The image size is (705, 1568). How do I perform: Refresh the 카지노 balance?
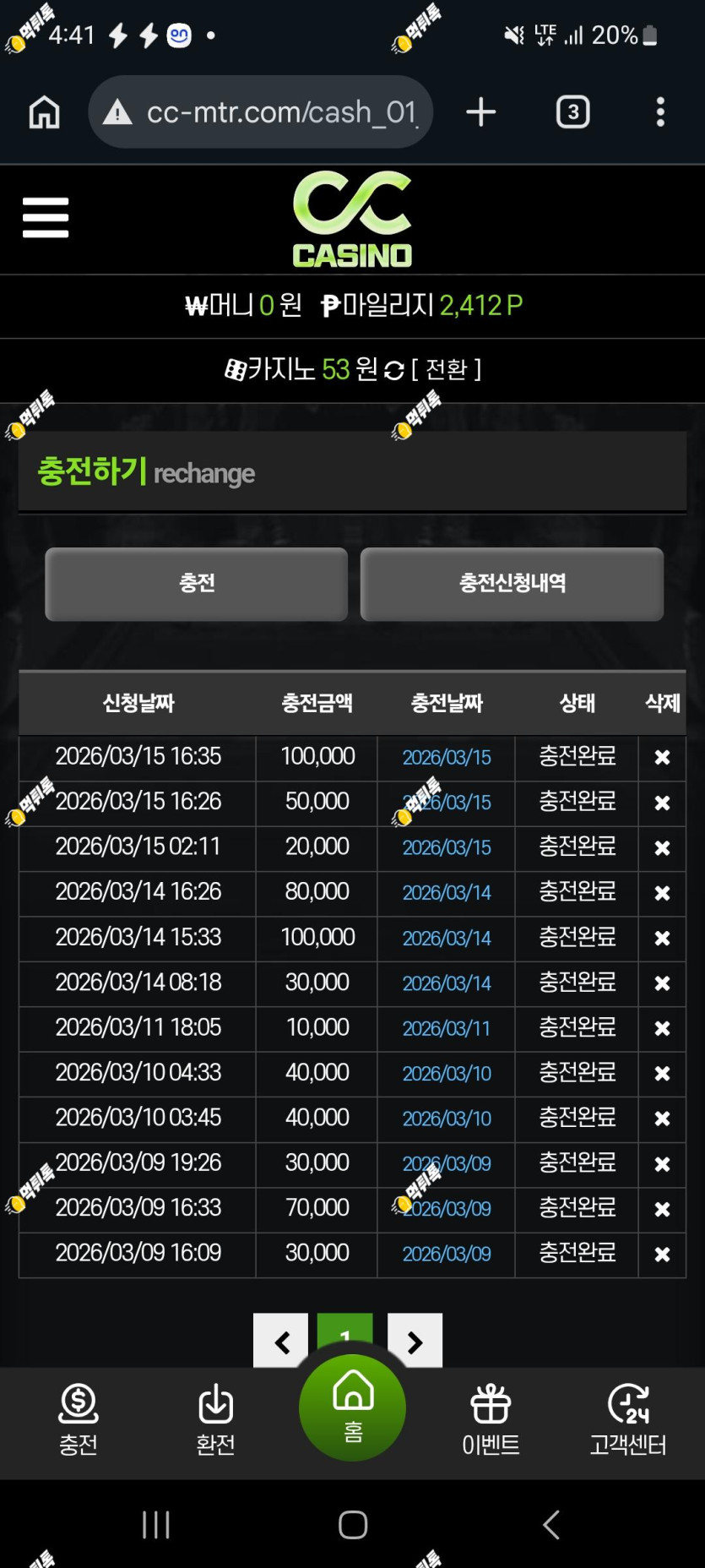[394, 370]
